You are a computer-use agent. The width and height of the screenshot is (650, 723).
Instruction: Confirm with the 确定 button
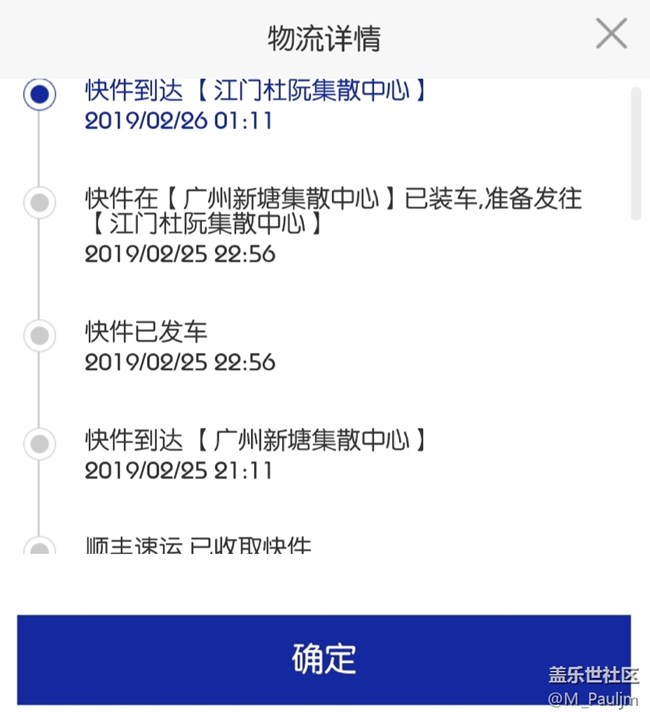[x=324, y=659]
